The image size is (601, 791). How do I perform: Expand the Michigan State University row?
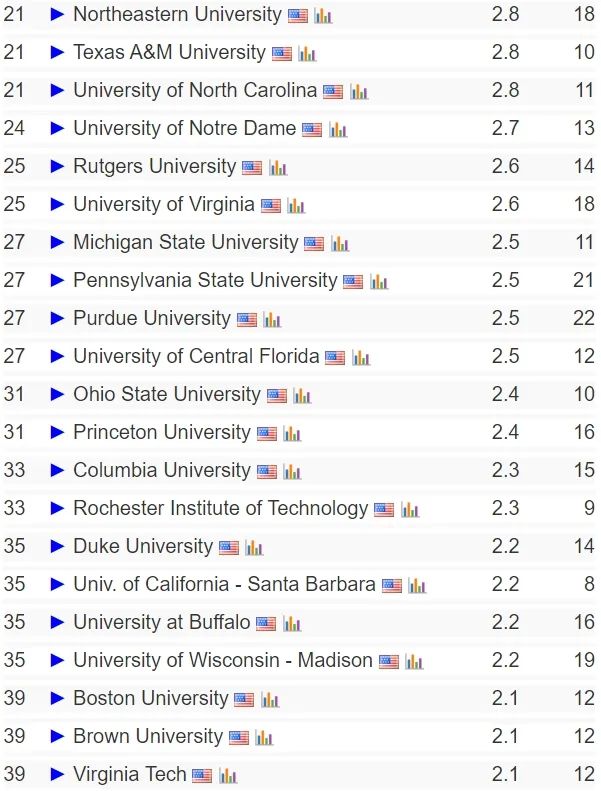point(57,243)
